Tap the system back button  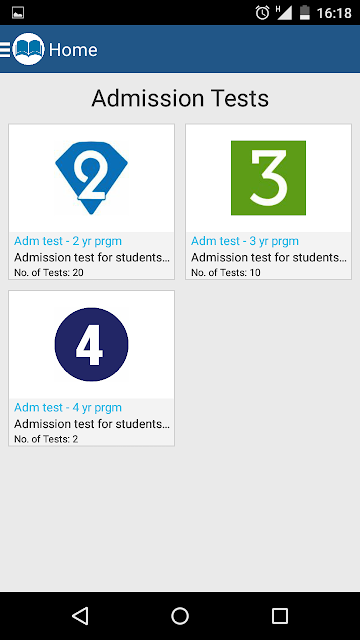(80, 616)
